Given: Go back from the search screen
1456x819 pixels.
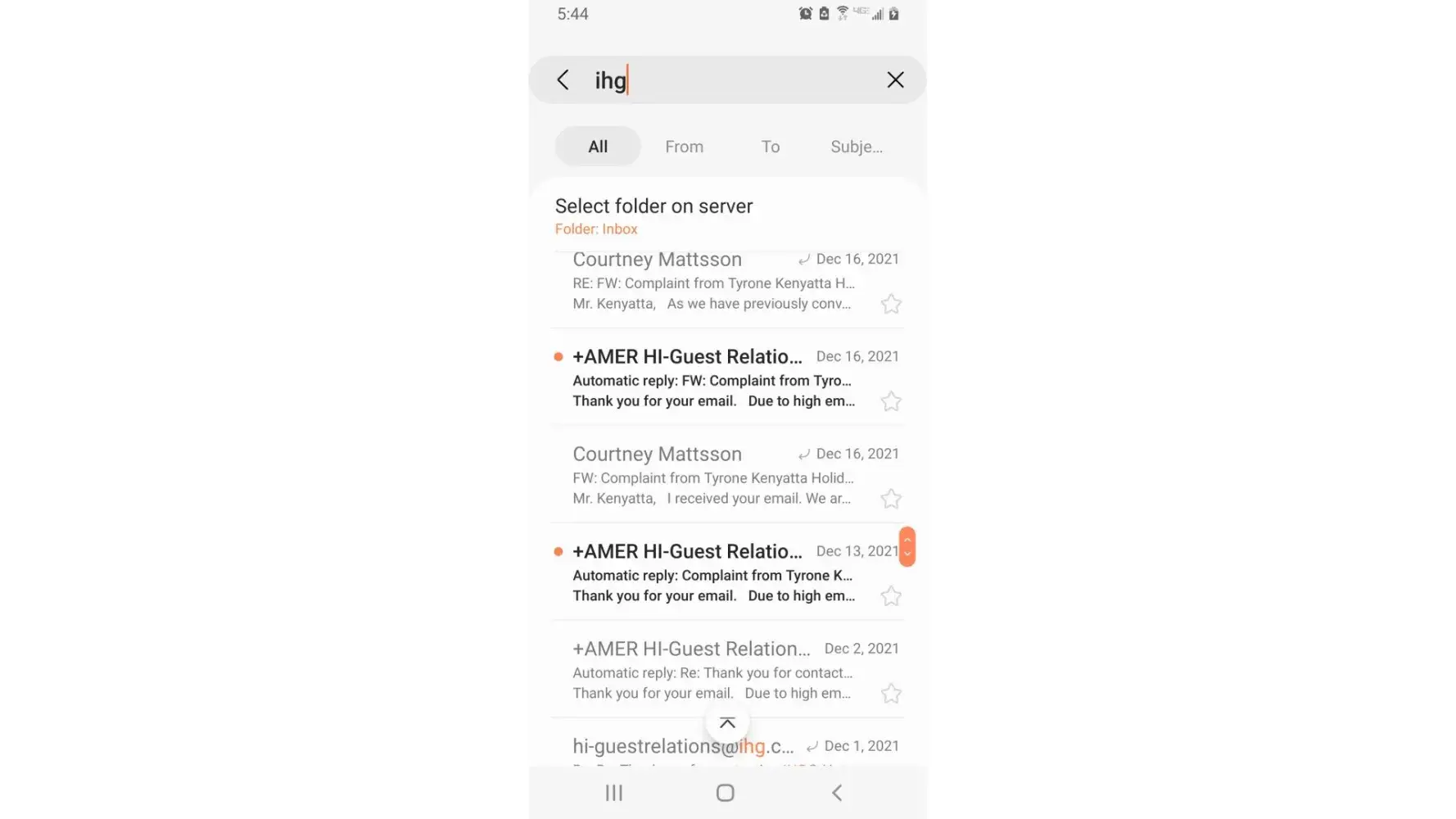Looking at the screenshot, I should pyautogui.click(x=563, y=80).
